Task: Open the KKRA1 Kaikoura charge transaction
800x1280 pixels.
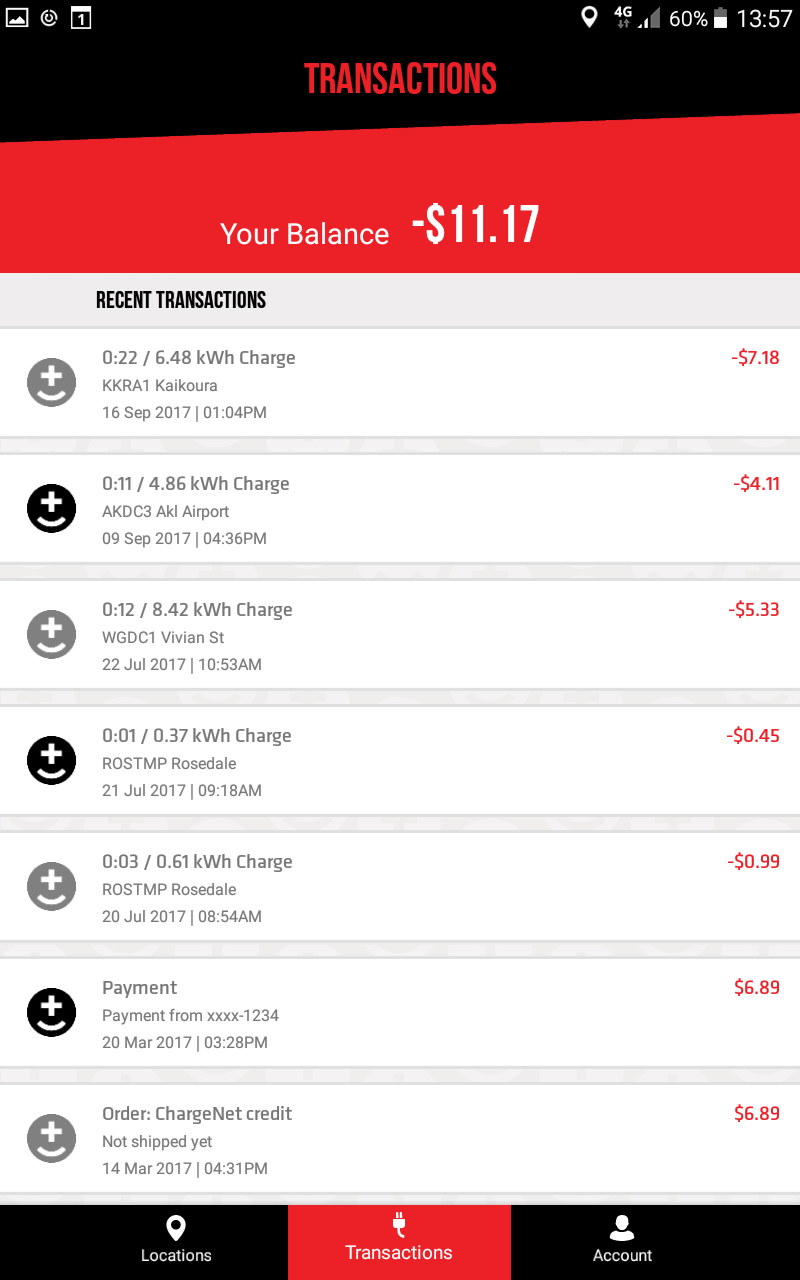Action: (x=400, y=384)
